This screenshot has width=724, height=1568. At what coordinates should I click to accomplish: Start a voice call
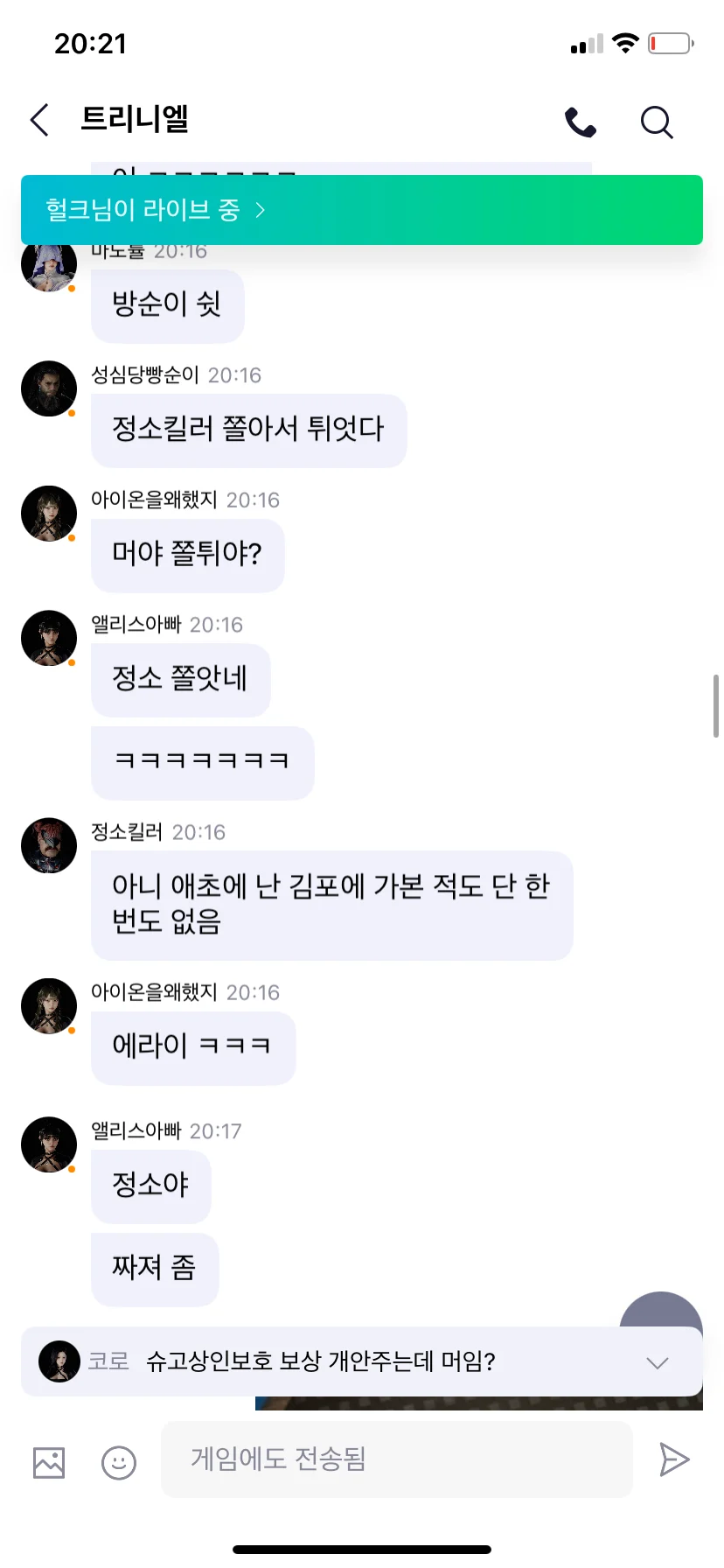pos(580,122)
